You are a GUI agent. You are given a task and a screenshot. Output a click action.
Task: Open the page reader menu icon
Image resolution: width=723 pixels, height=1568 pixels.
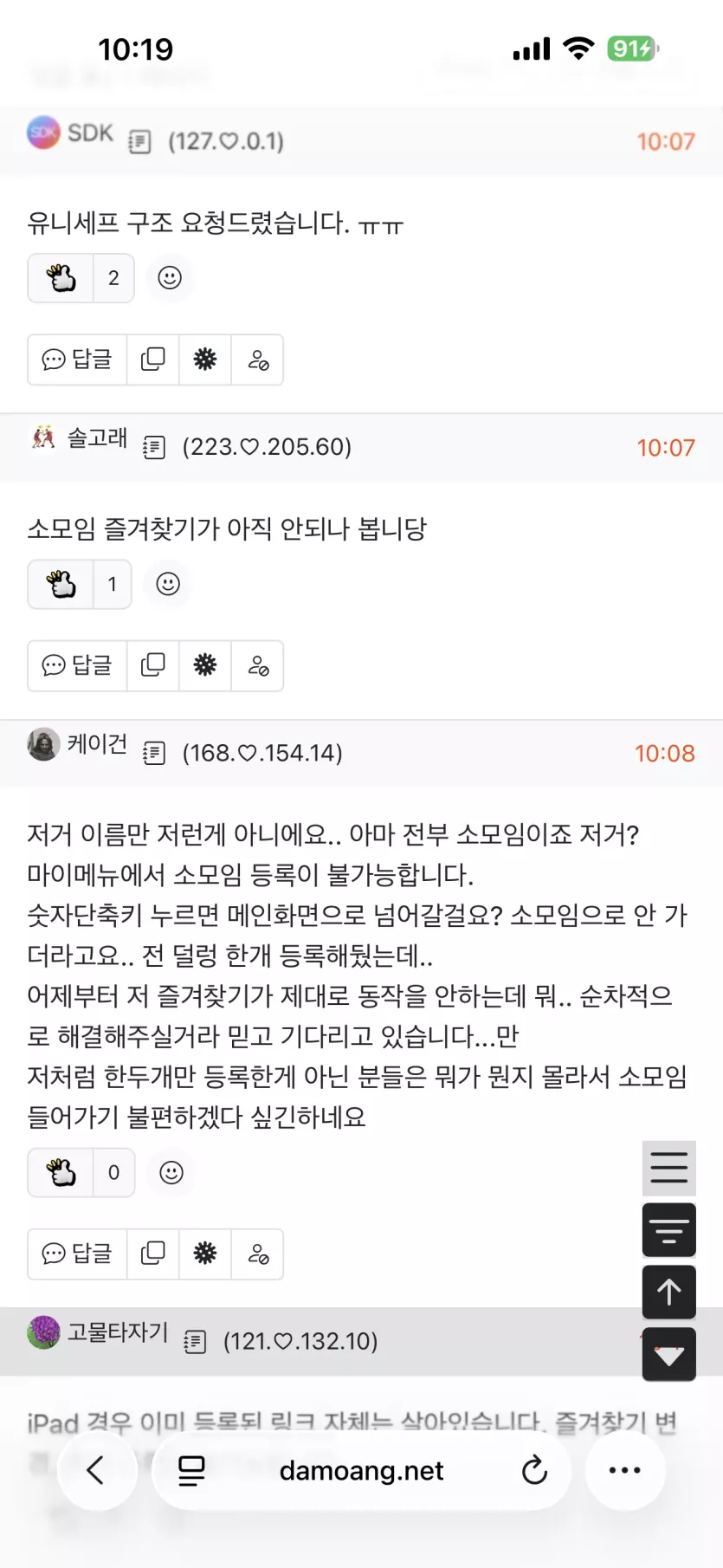(x=191, y=1470)
